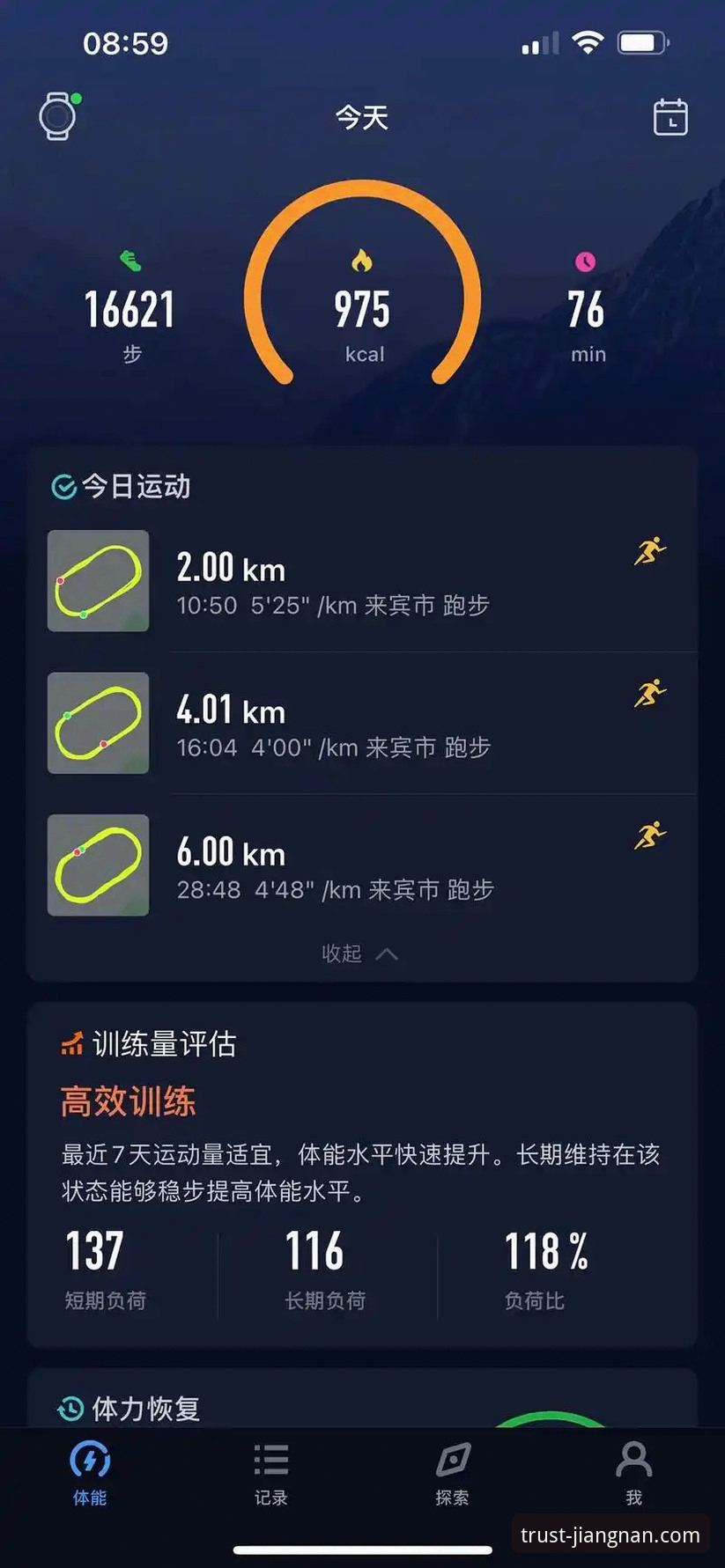Image resolution: width=725 pixels, height=1568 pixels.
Task: Tap the 高效训练 training status label
Action: tap(127, 1101)
